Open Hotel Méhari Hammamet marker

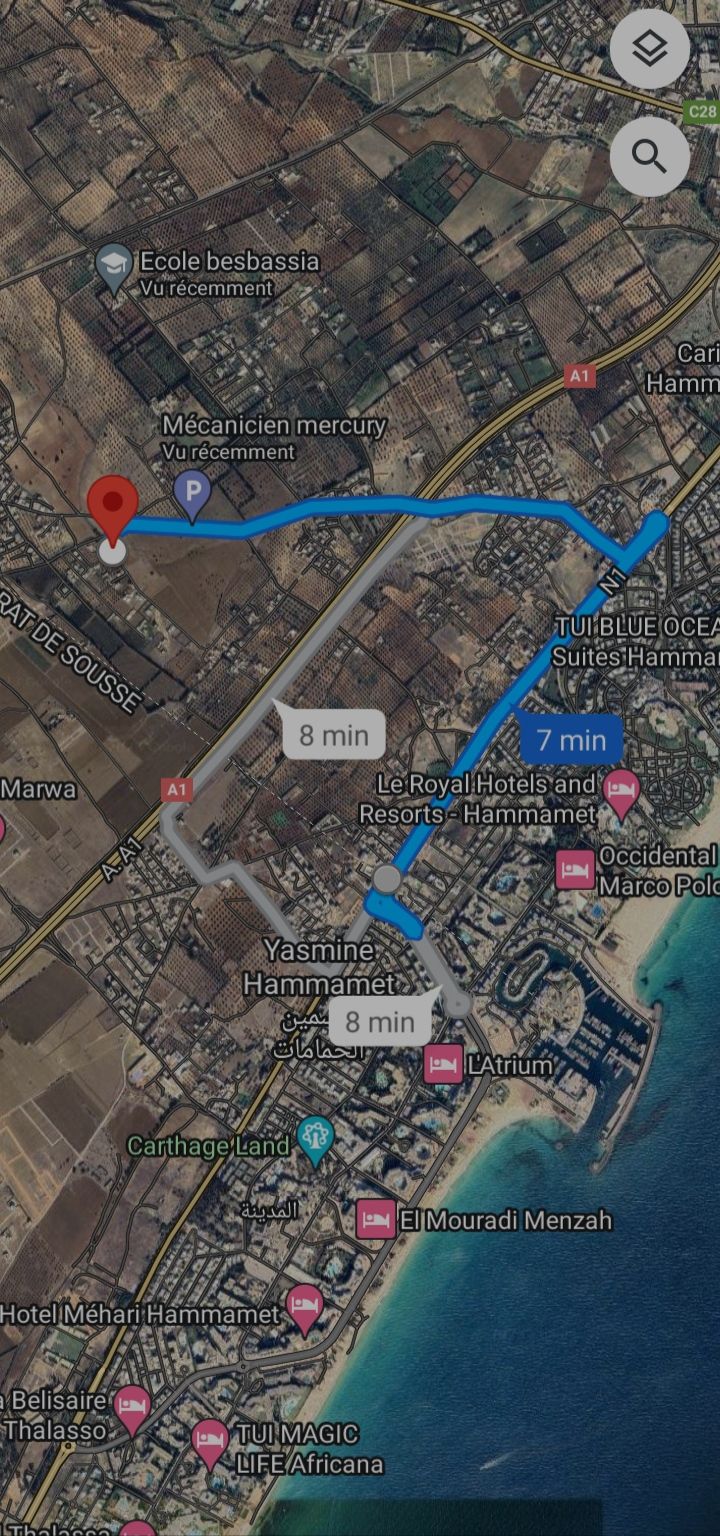pos(304,1310)
